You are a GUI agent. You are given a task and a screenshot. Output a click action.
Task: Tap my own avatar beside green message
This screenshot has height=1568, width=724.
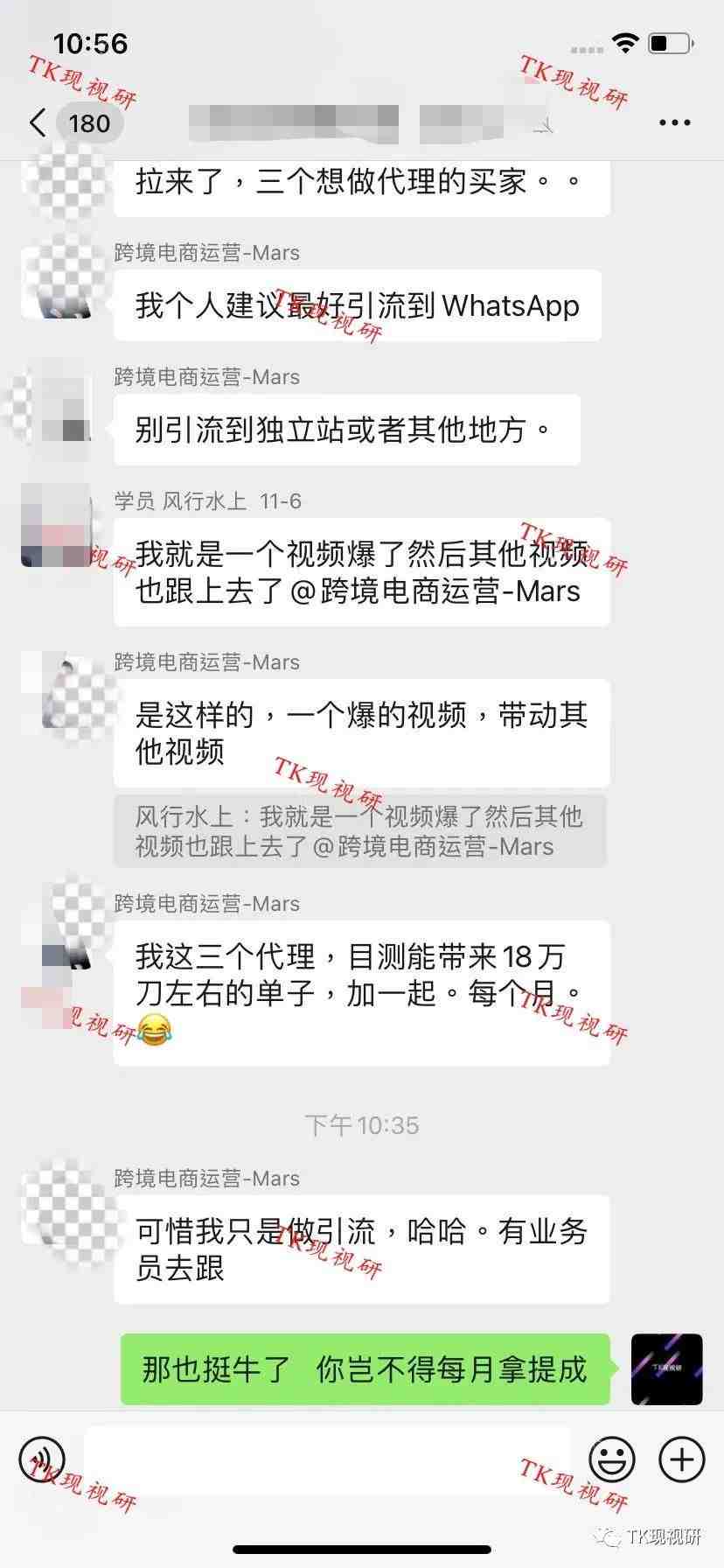point(666,1369)
